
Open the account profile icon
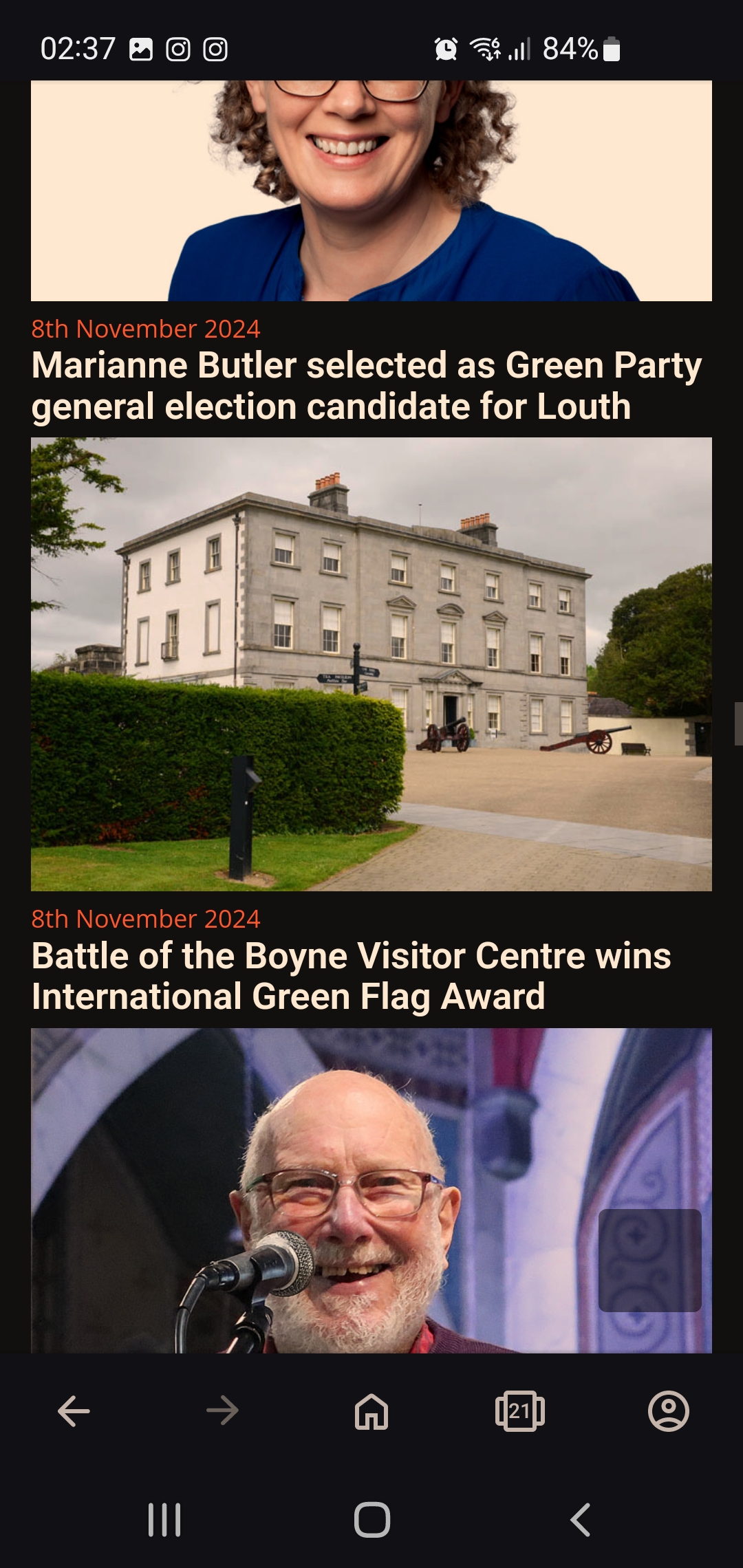coord(669,1411)
